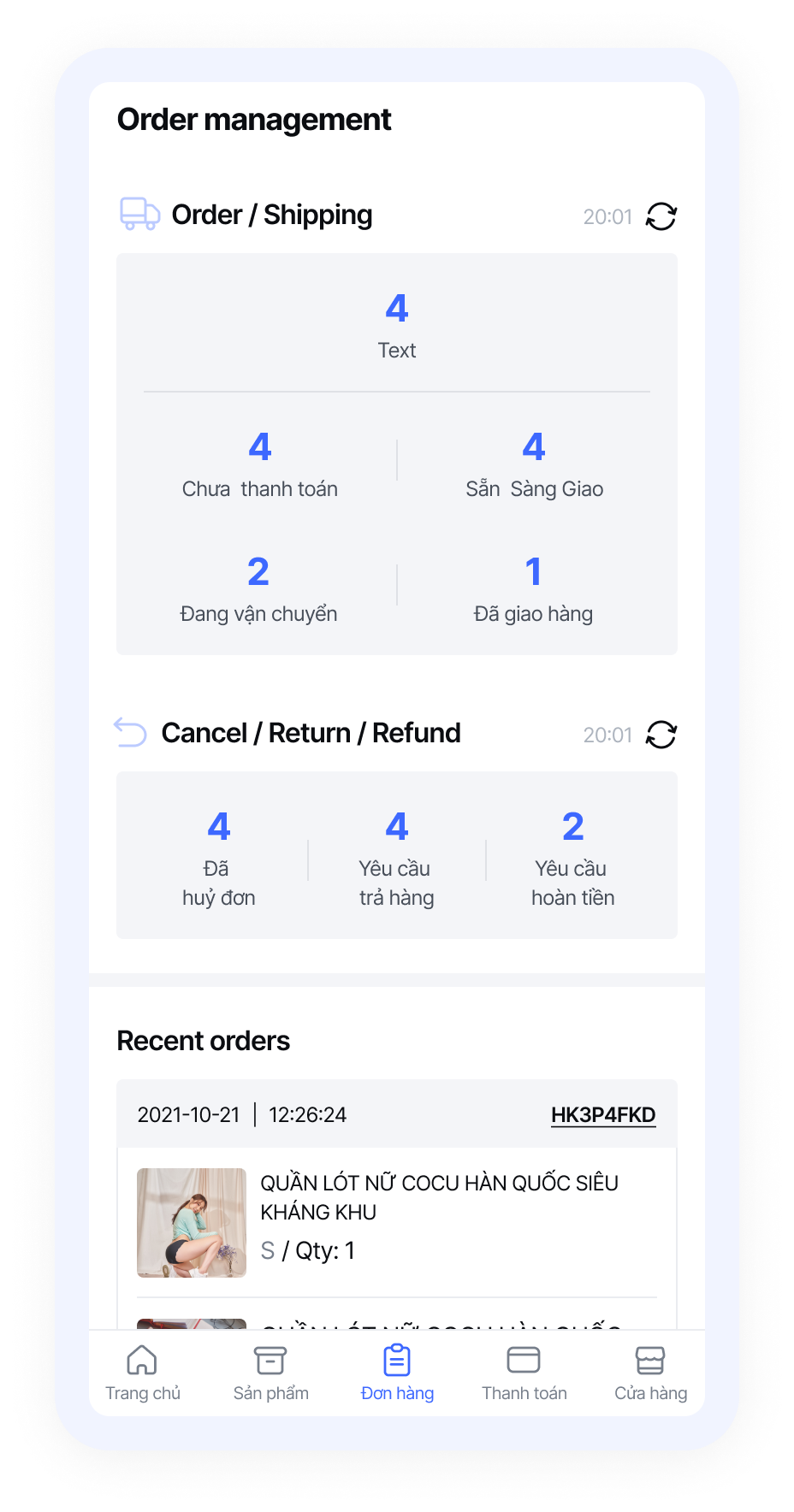Switch to the Thanh toán tab
Screen dimensions: 794x1512
(x=524, y=1373)
